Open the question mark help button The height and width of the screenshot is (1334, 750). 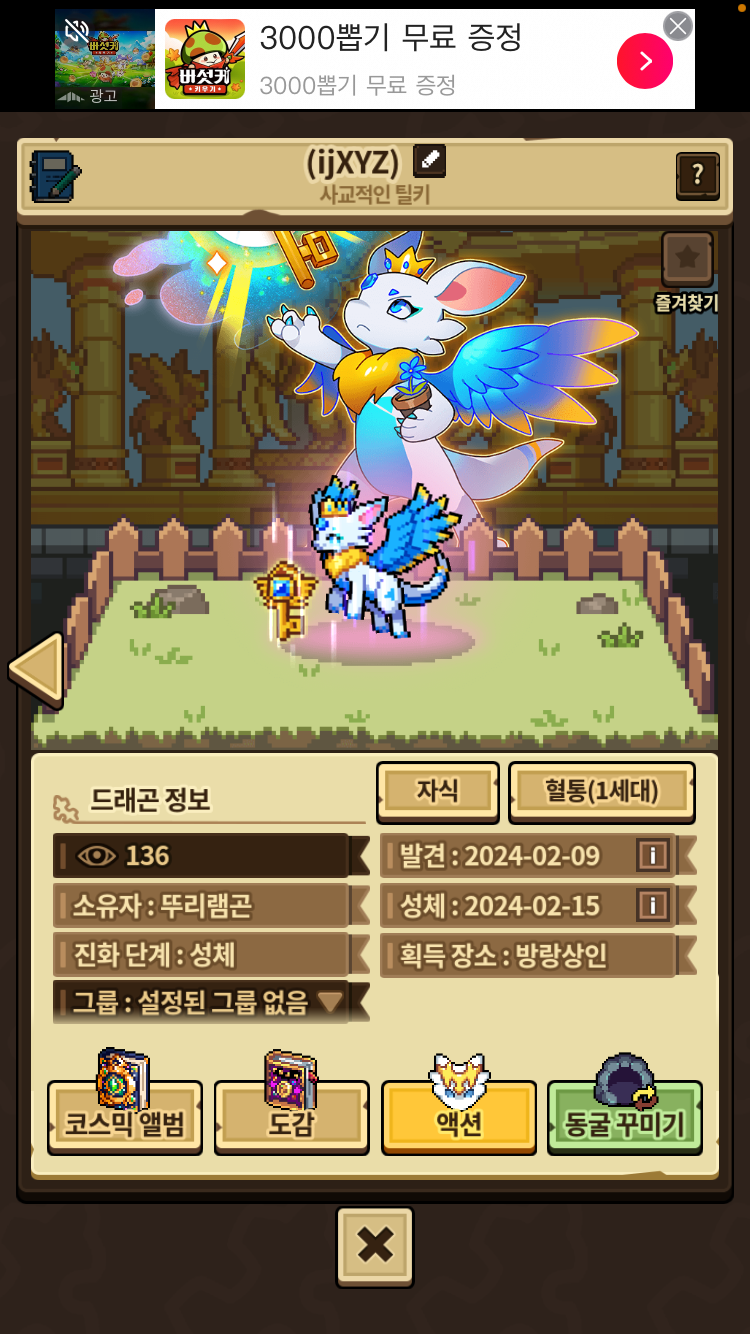(697, 176)
